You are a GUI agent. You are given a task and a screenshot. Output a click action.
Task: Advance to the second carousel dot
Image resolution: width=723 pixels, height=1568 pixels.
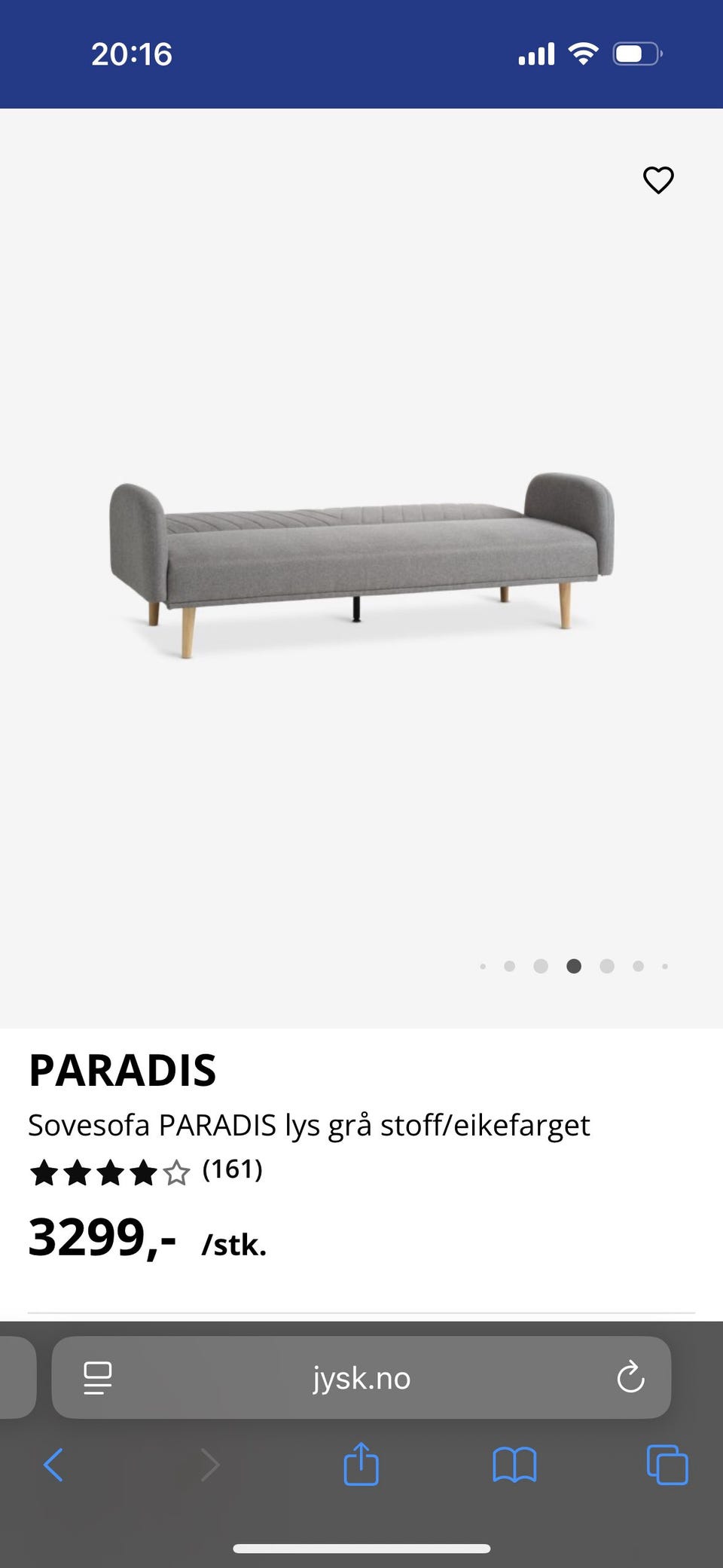pyautogui.click(x=510, y=966)
